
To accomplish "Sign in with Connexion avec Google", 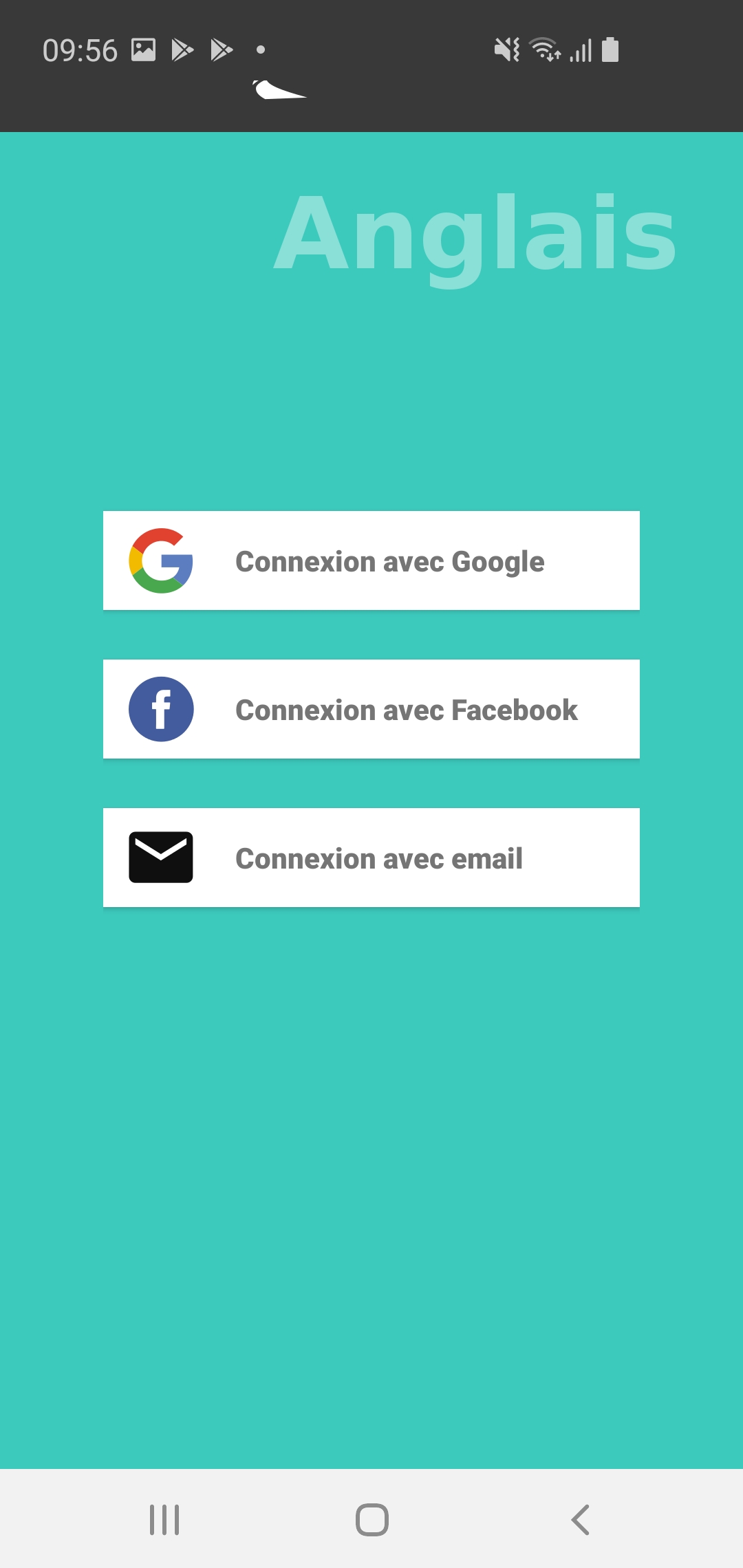I will tap(371, 560).
